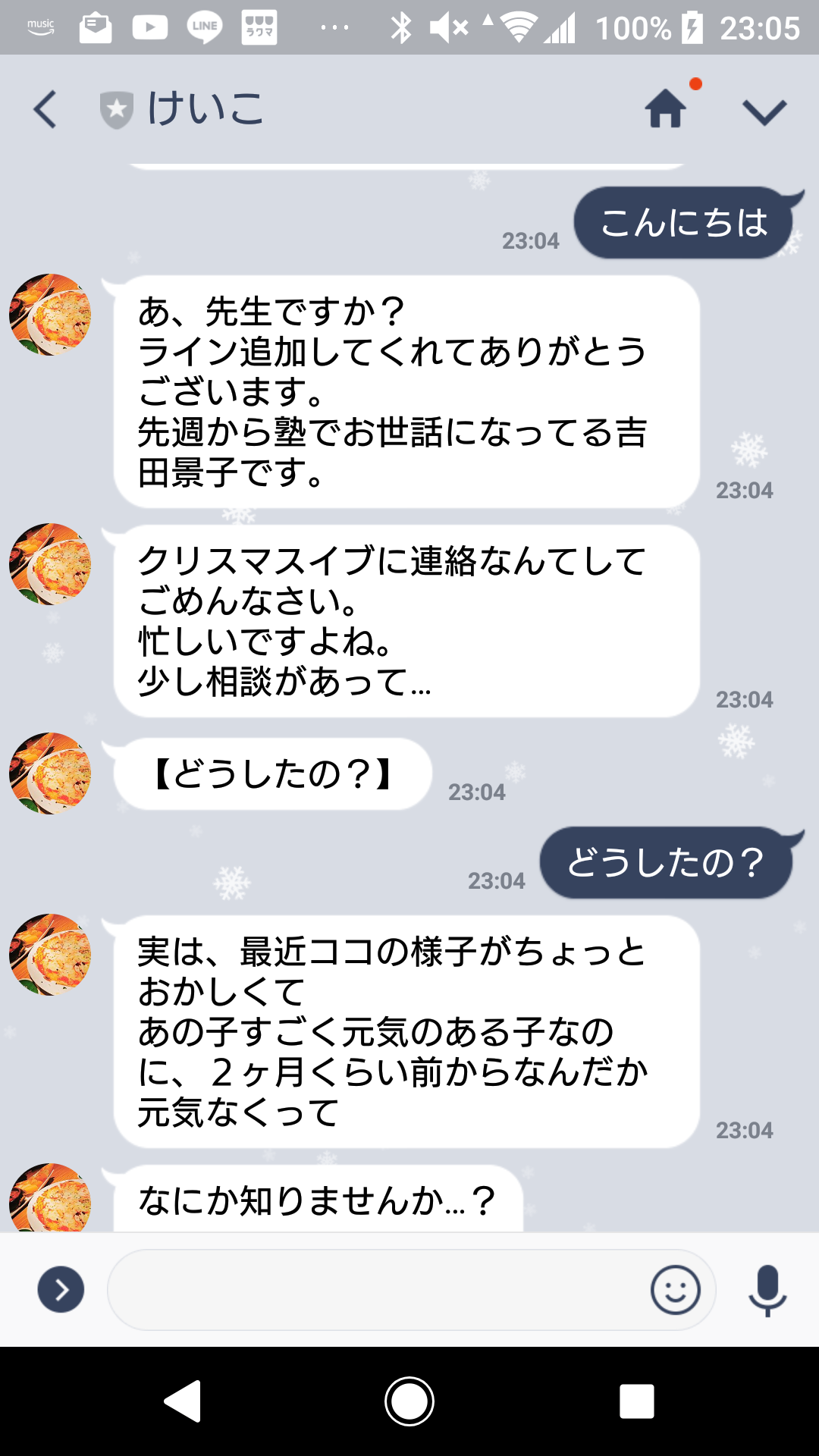Expand the chat options chevron

(764, 112)
